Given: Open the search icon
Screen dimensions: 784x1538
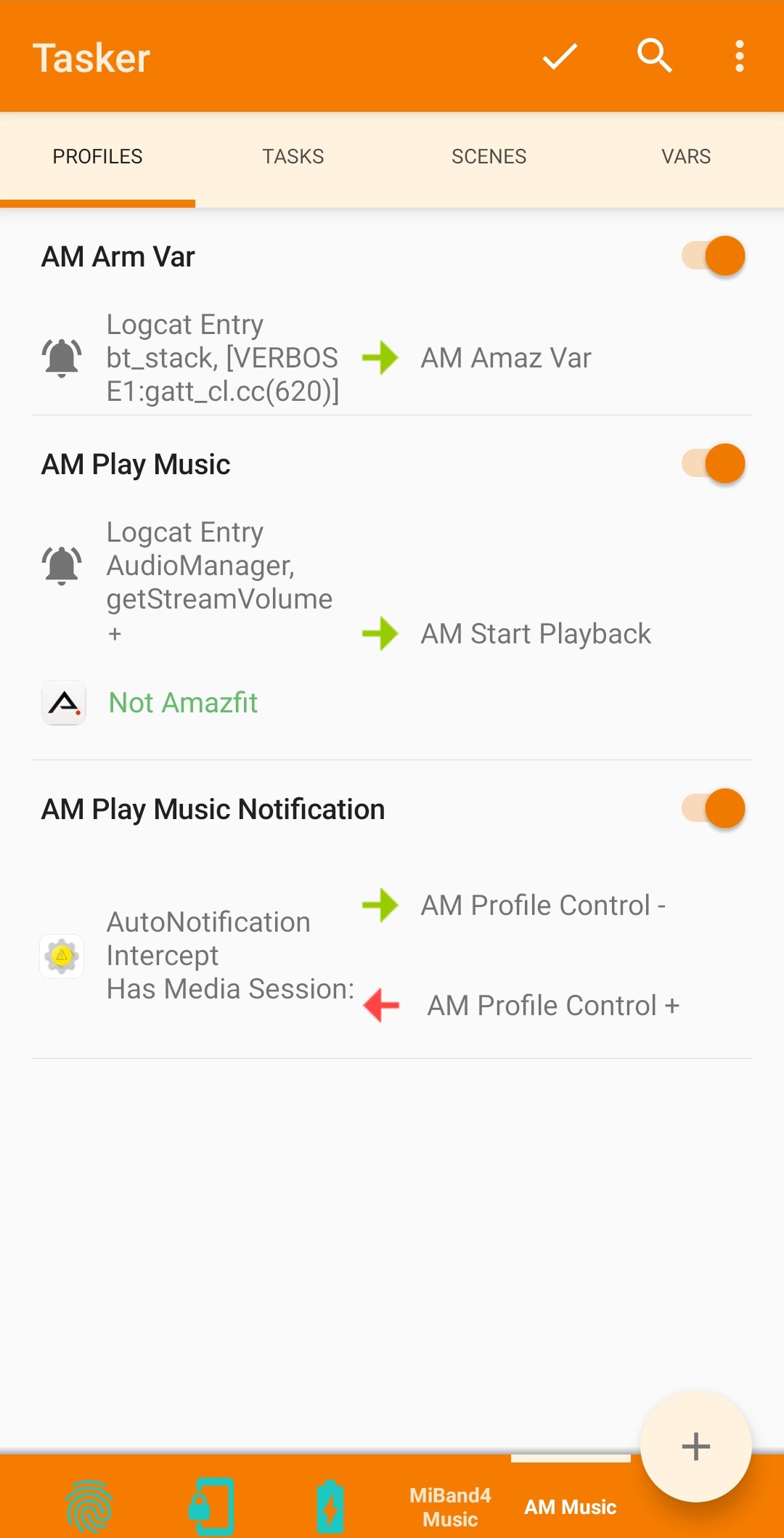Looking at the screenshot, I should coord(654,56).
